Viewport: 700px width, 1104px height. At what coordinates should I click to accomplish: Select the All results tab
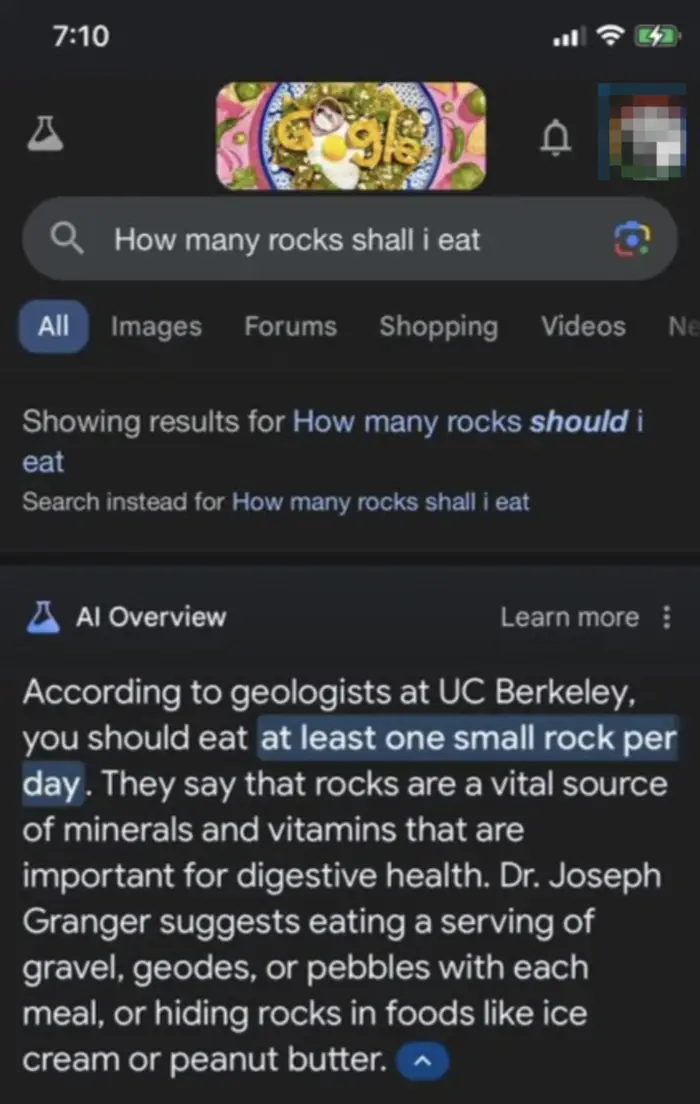pos(53,326)
